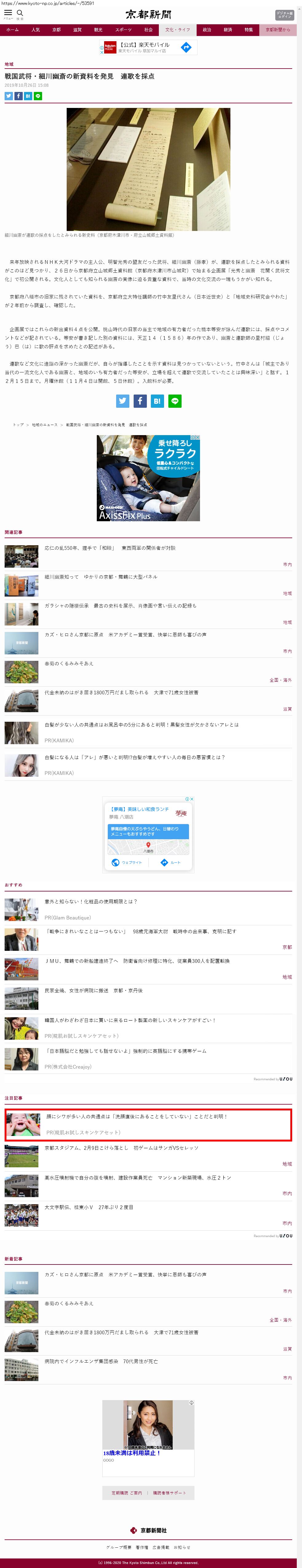Open 京都スタジアム こけら落とし article
This screenshot has height=1568, width=302.
(x=121, y=1147)
